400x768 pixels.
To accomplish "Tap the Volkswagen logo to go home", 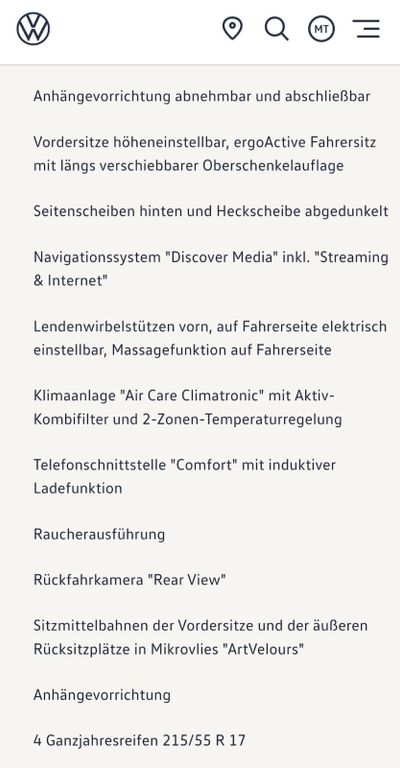I will pos(33,29).
